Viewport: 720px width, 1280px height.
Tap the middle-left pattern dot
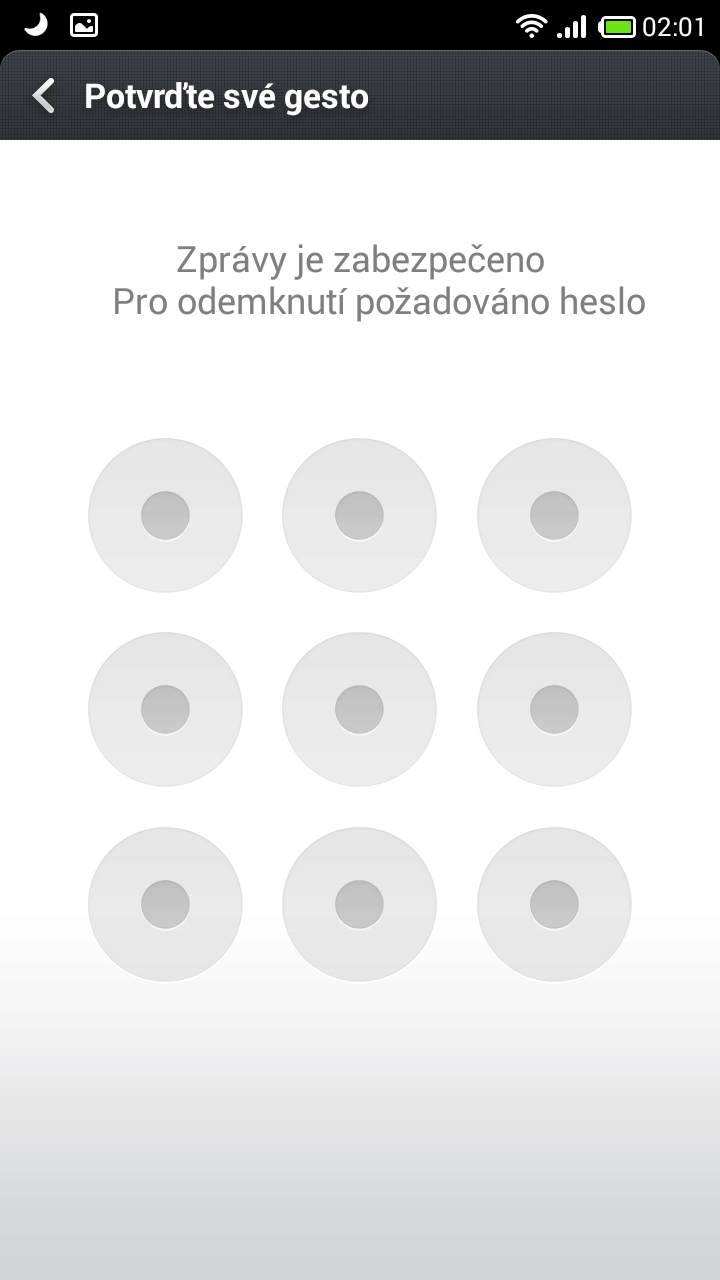pos(165,710)
